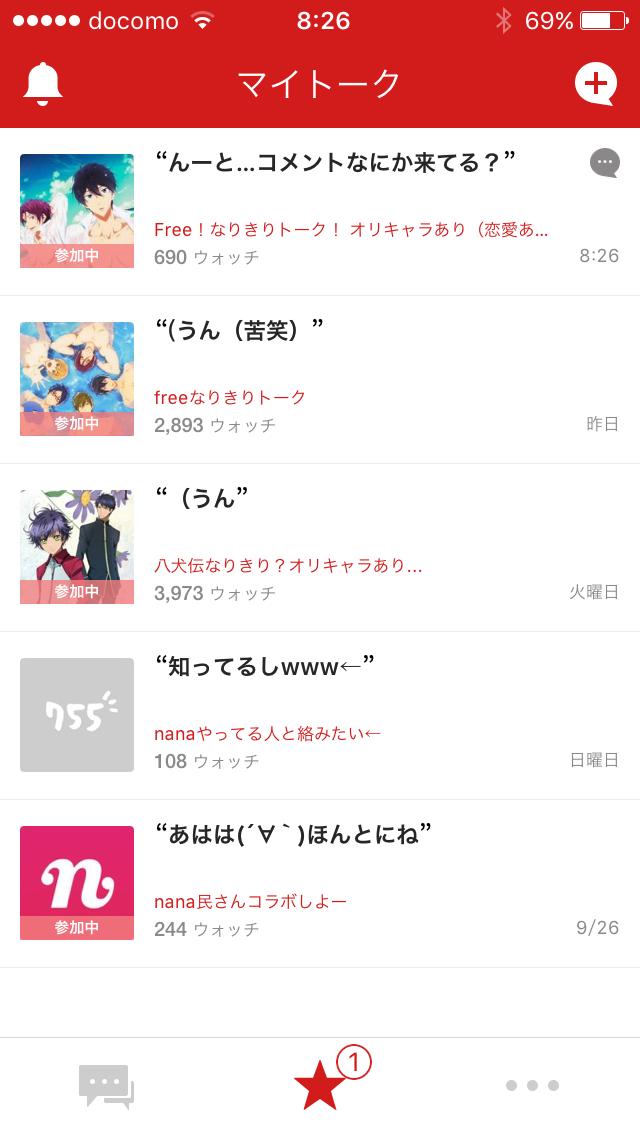Viewport: 640px width, 1136px height.
Task: Open the notifications bell
Action: pyautogui.click(x=43, y=84)
